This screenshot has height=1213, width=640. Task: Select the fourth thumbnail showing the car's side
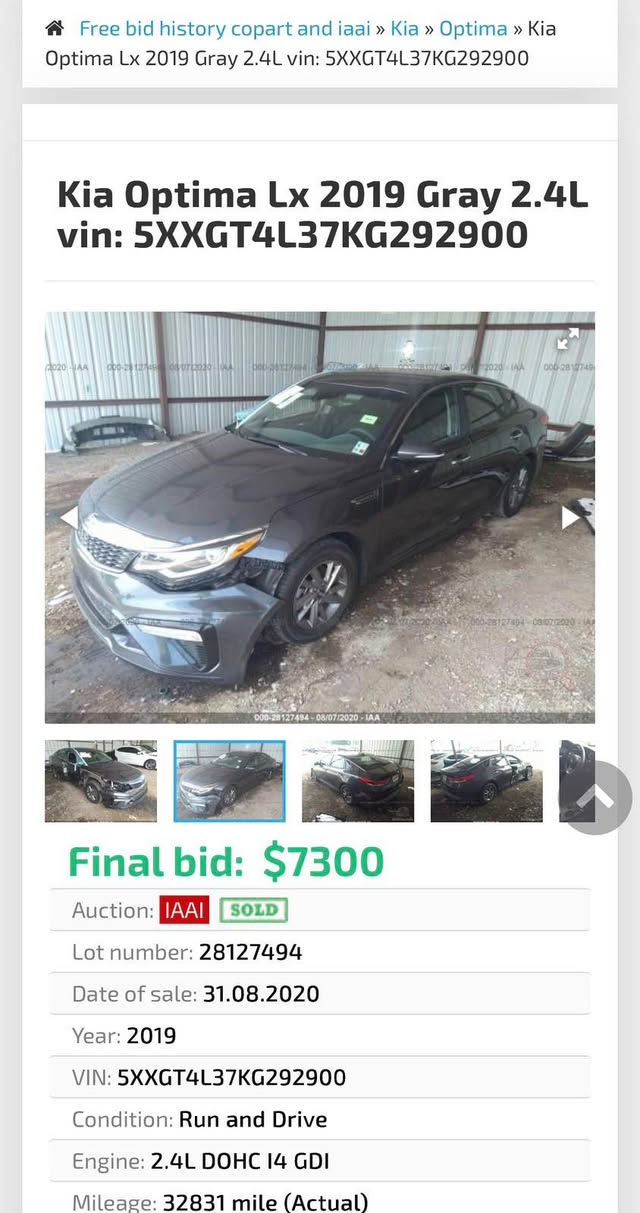486,781
